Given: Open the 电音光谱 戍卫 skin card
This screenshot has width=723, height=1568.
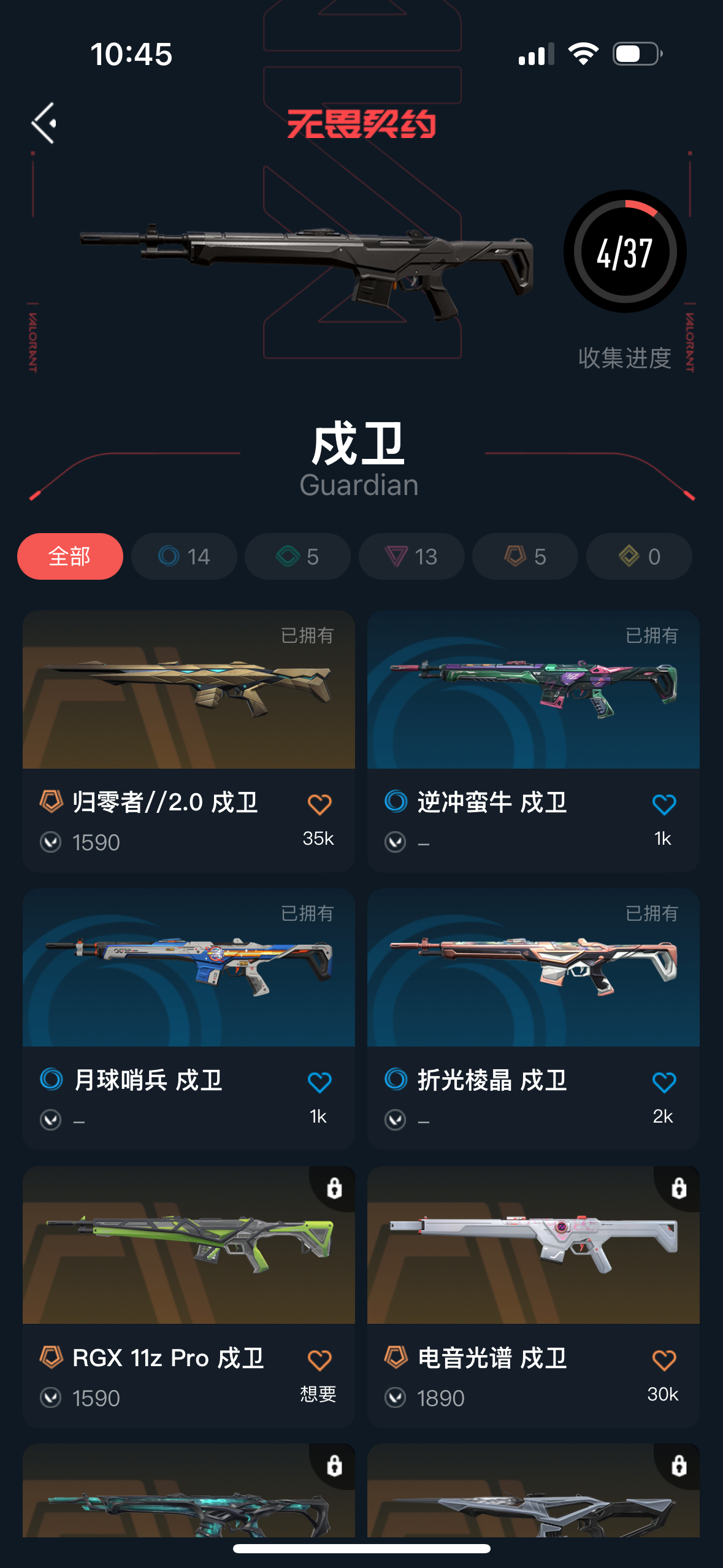Looking at the screenshot, I should 534,1297.
